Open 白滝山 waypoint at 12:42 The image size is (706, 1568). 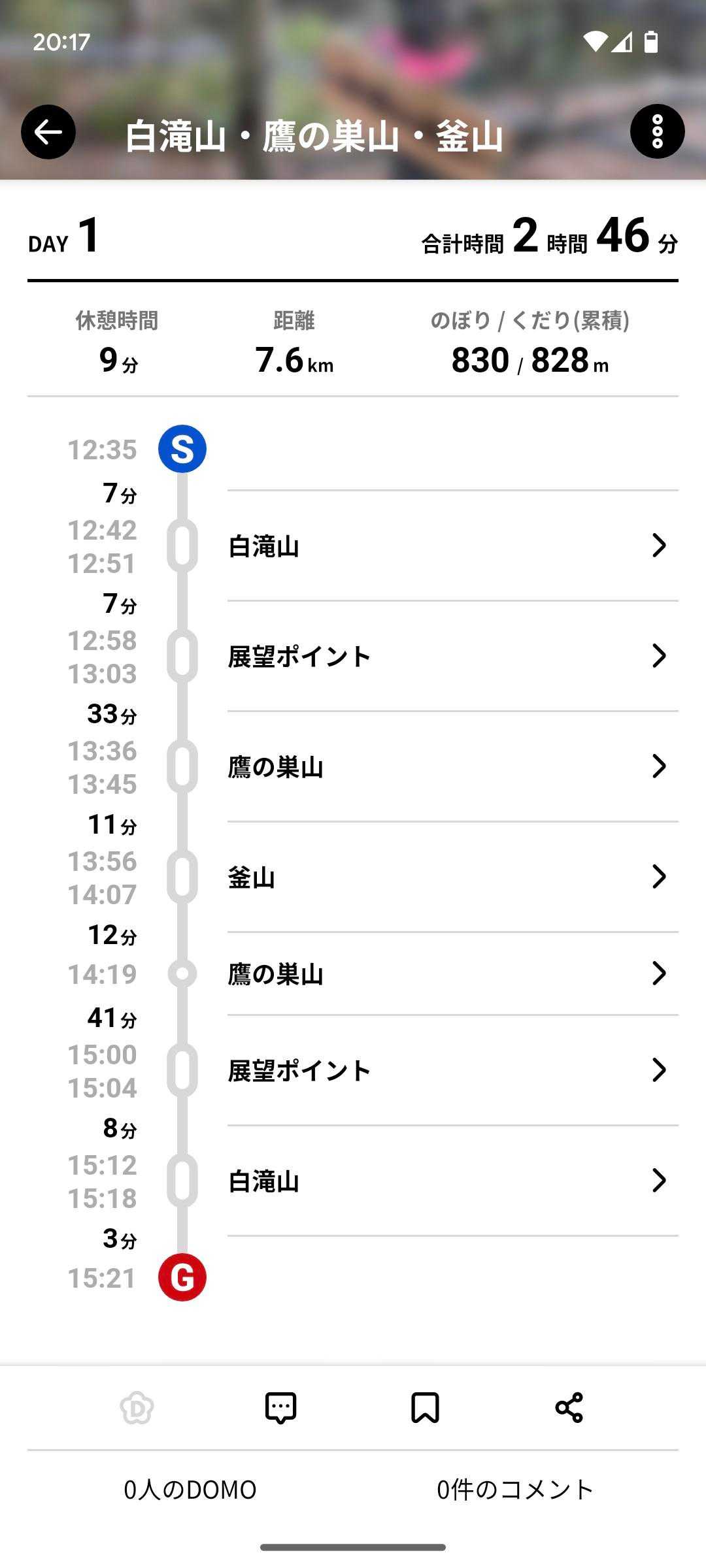pos(452,546)
